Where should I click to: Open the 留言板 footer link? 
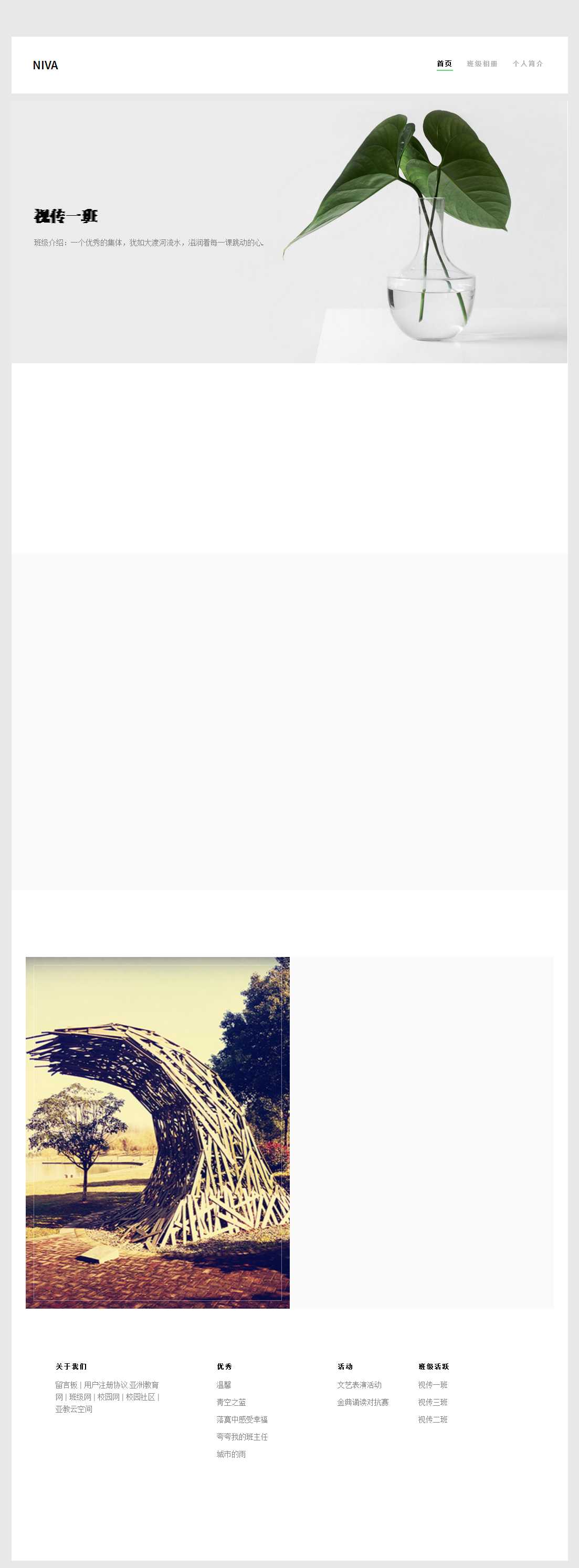(x=66, y=1385)
